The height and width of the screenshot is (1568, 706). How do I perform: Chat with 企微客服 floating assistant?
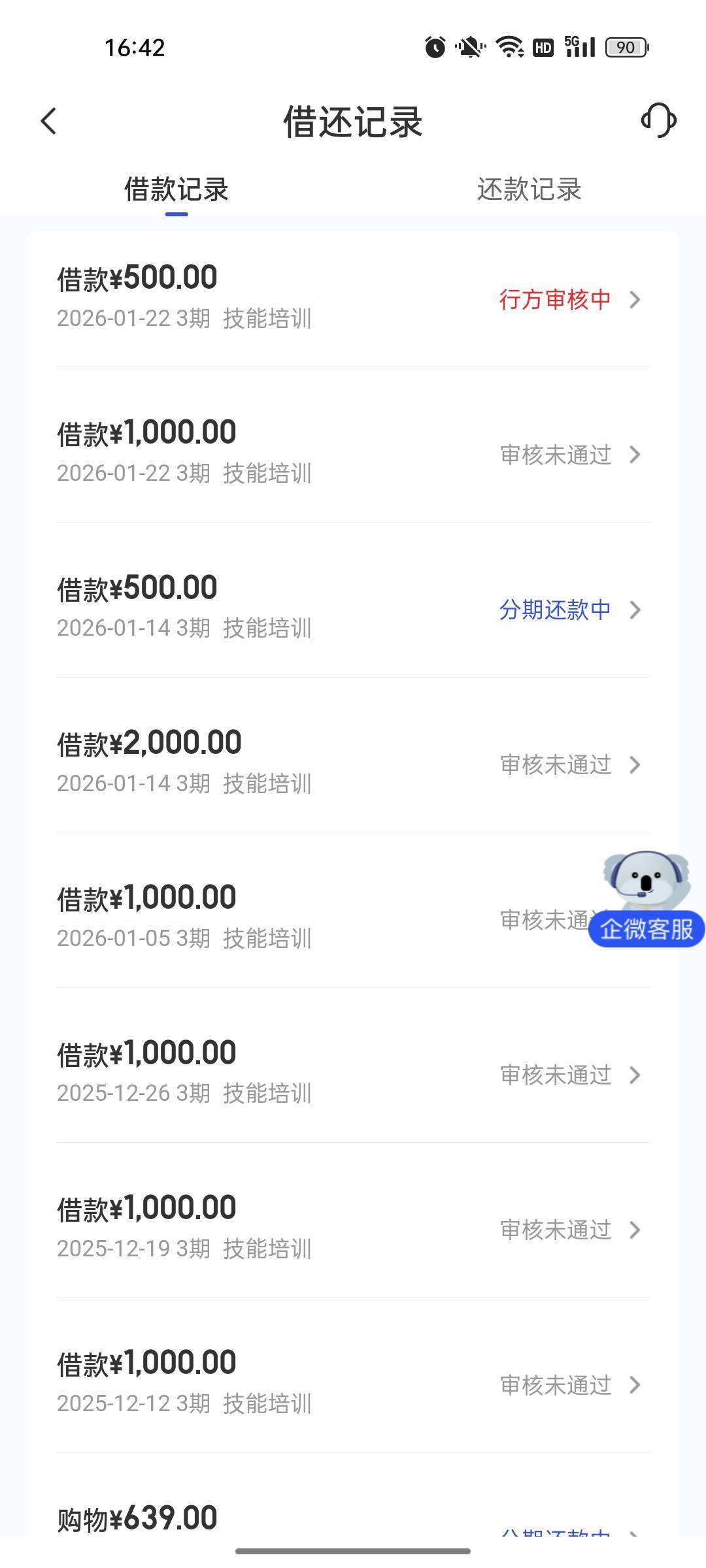[646, 900]
